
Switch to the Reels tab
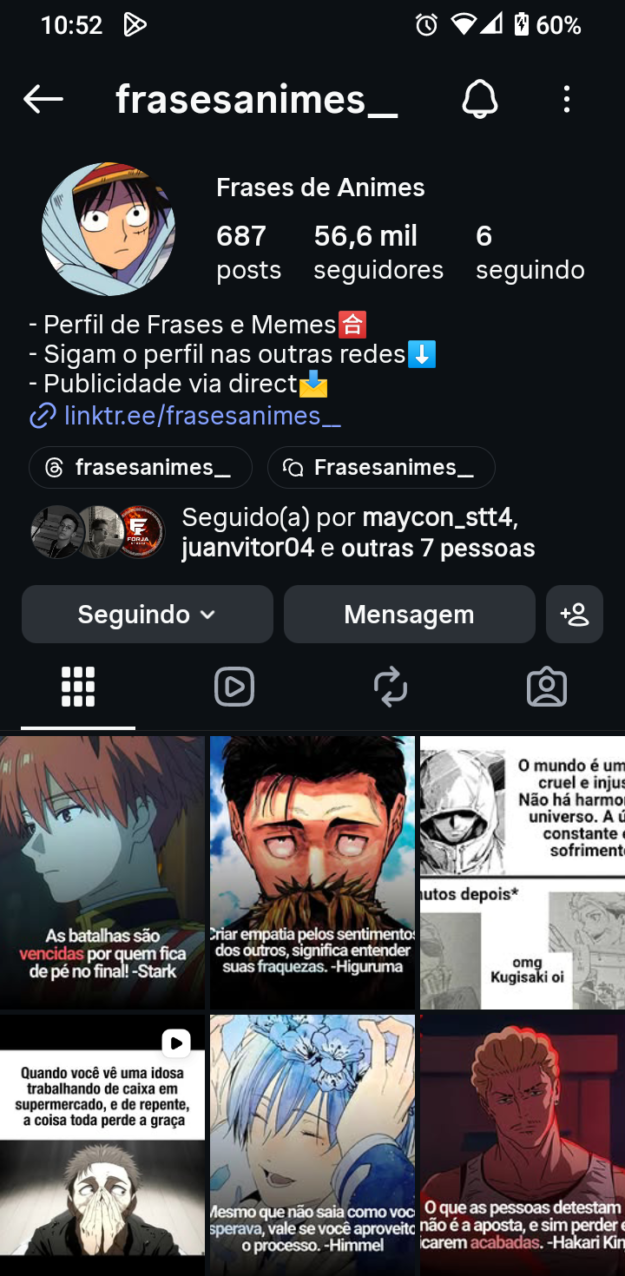234,687
